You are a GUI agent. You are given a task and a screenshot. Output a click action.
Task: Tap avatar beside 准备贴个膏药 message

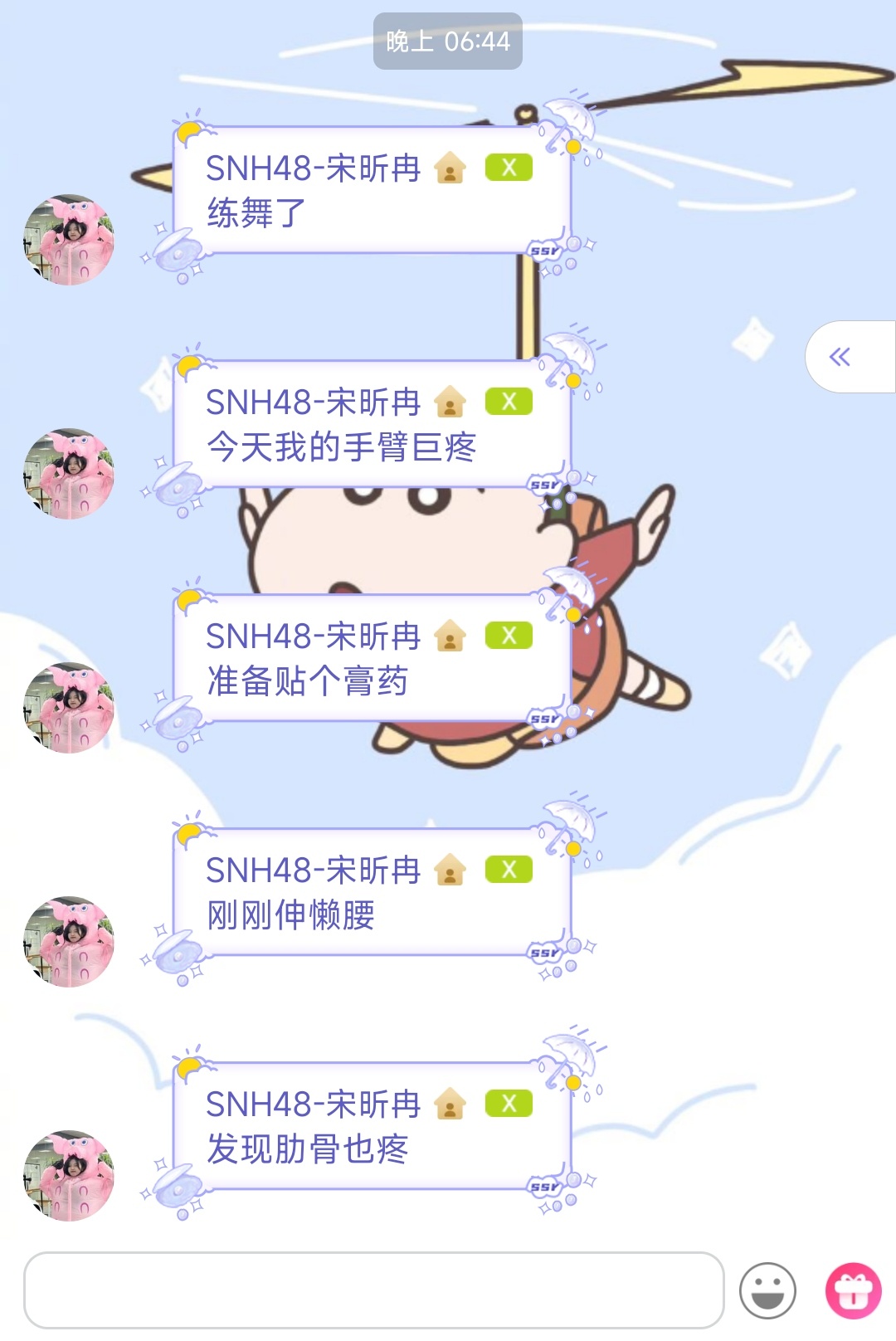point(69,708)
